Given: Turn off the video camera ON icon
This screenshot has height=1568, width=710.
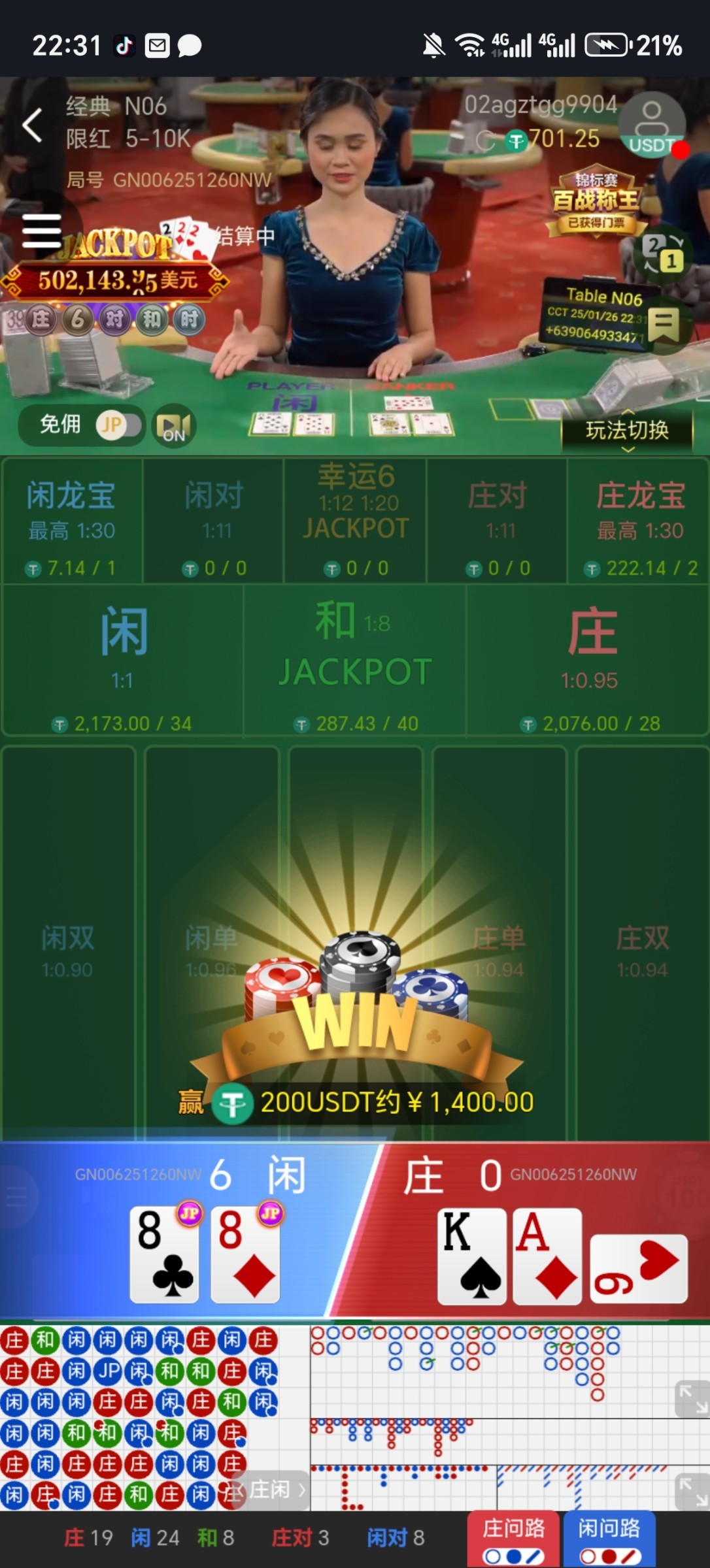Looking at the screenshot, I should (x=174, y=426).
